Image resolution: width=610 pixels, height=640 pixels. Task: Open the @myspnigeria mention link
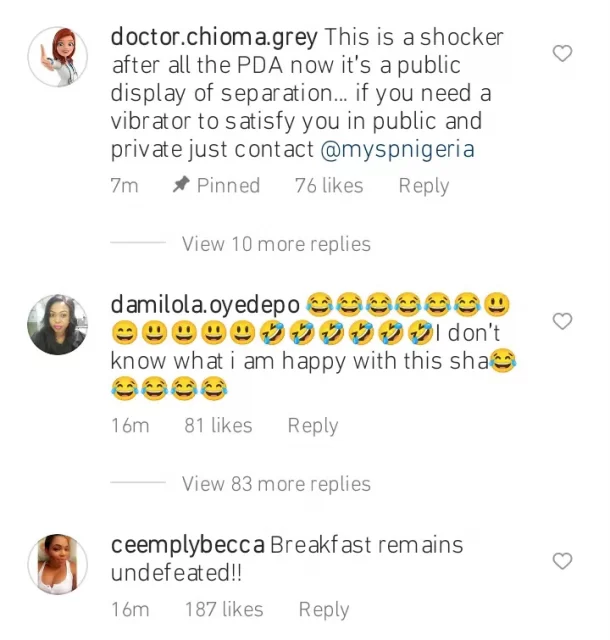tap(397, 150)
